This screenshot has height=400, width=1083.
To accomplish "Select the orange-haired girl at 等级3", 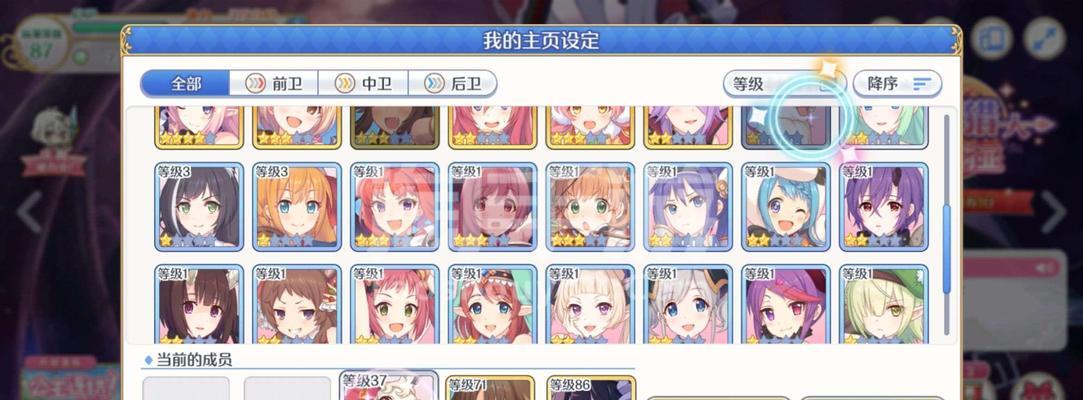I will click(x=297, y=206).
